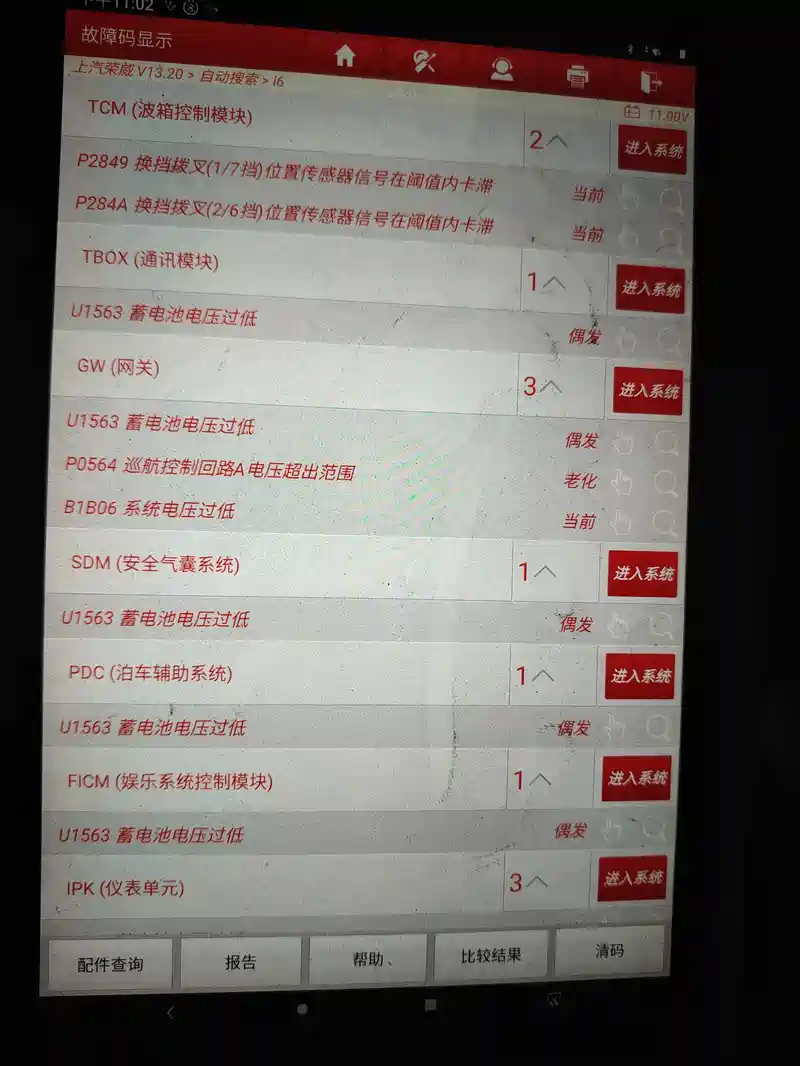Enter system for PDC parking assist
The width and height of the screenshot is (800, 1066).
(x=640, y=677)
